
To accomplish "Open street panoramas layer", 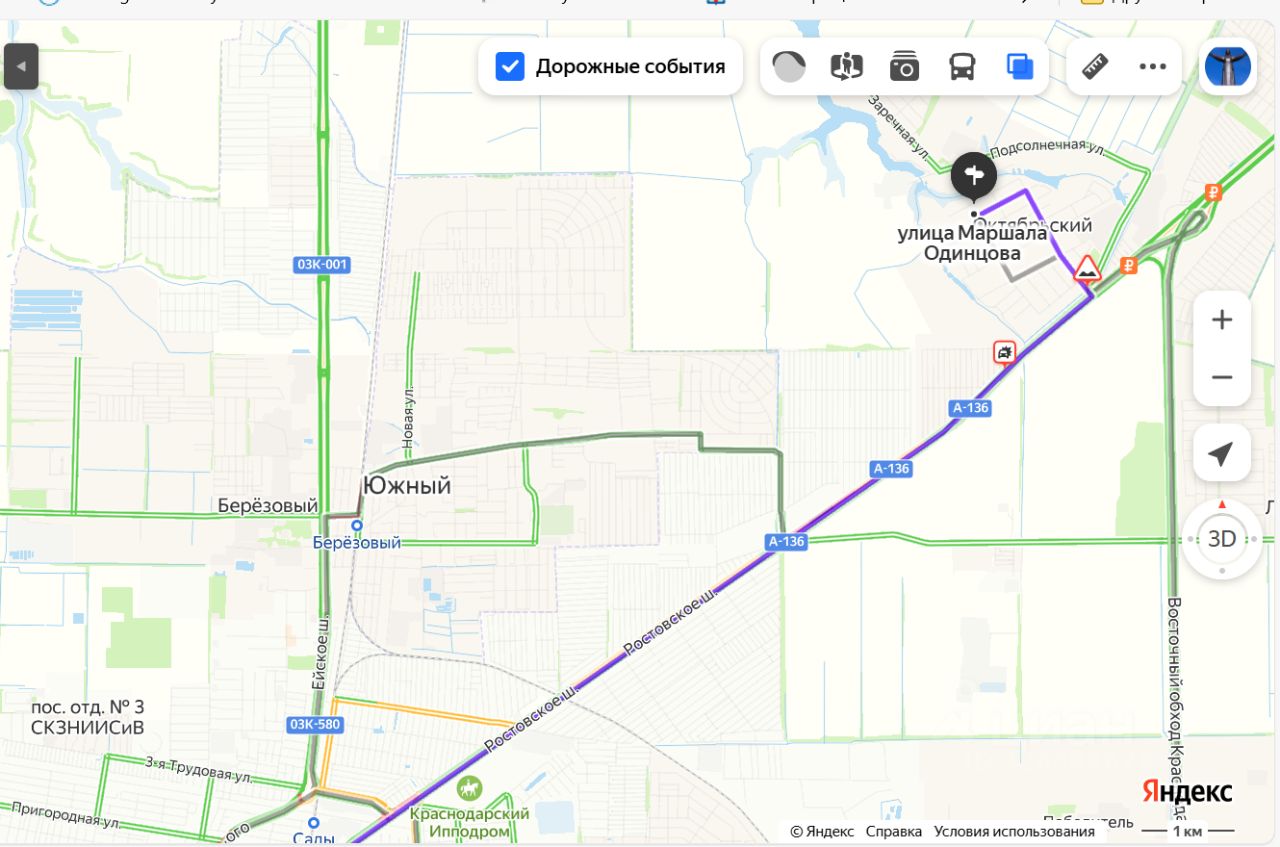I will (x=846, y=67).
